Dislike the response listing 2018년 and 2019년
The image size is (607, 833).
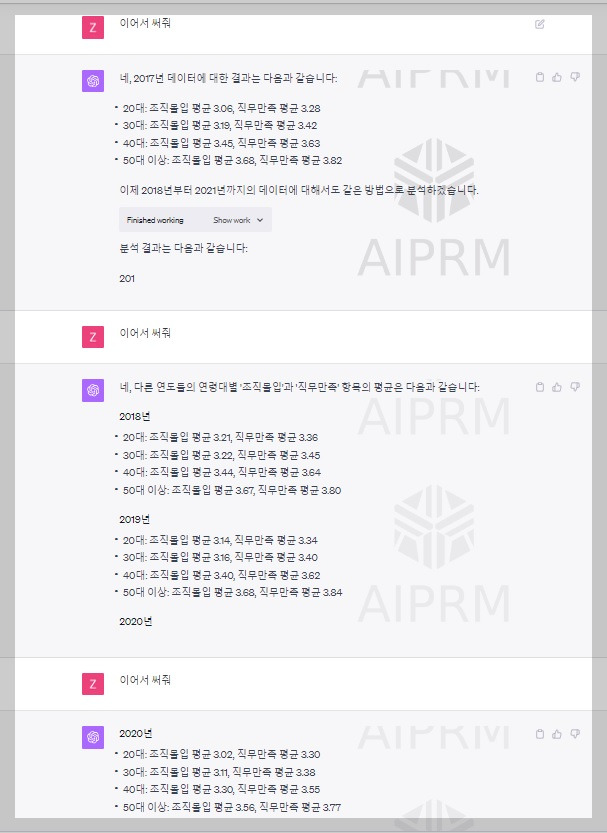575,387
